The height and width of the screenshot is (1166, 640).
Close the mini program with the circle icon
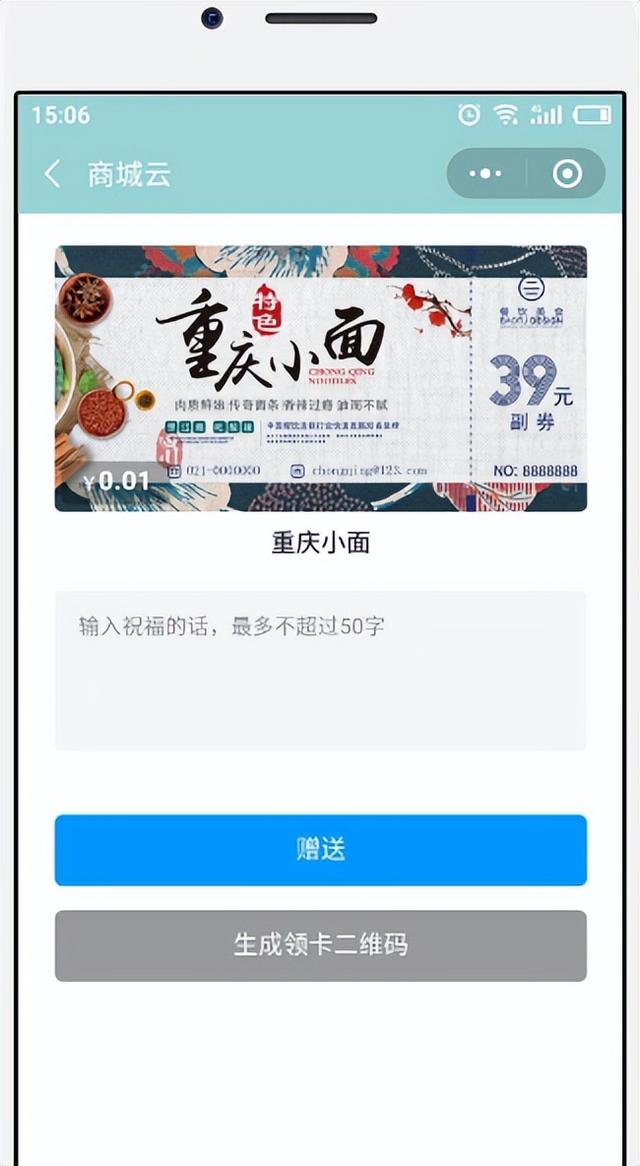pos(567,174)
